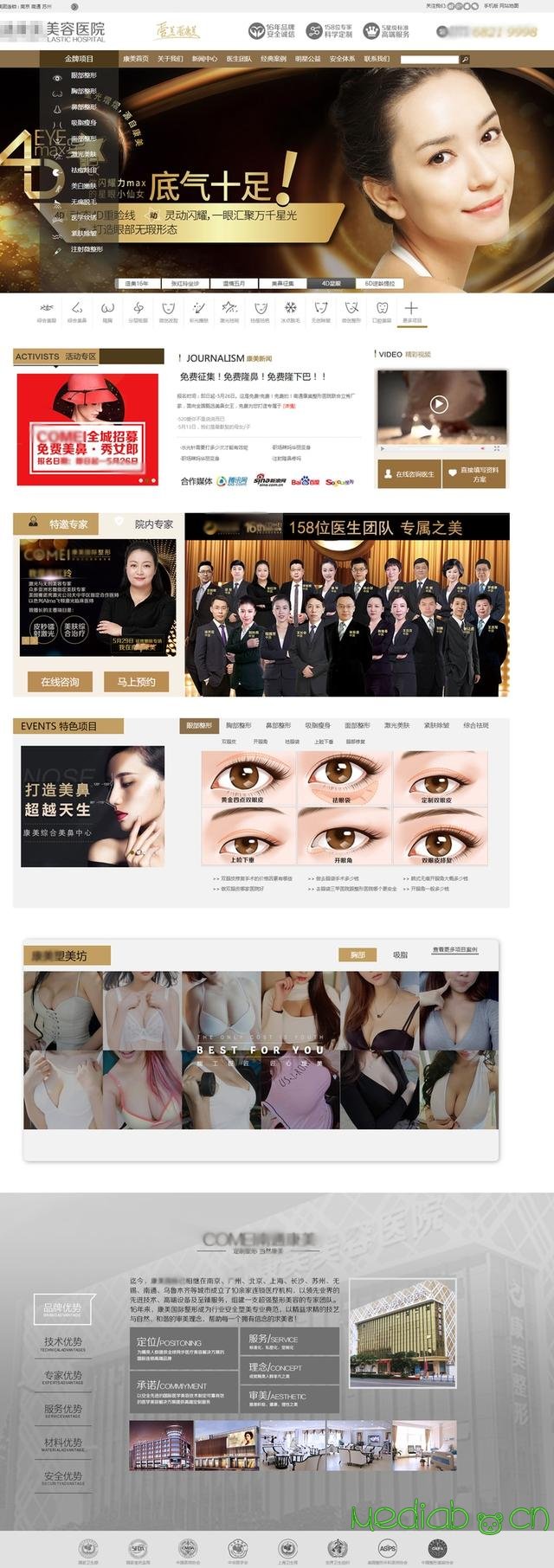Screen dimensions: 554x1568
Task: Switch banner to the 4D星眼 slide
Action: [331, 283]
